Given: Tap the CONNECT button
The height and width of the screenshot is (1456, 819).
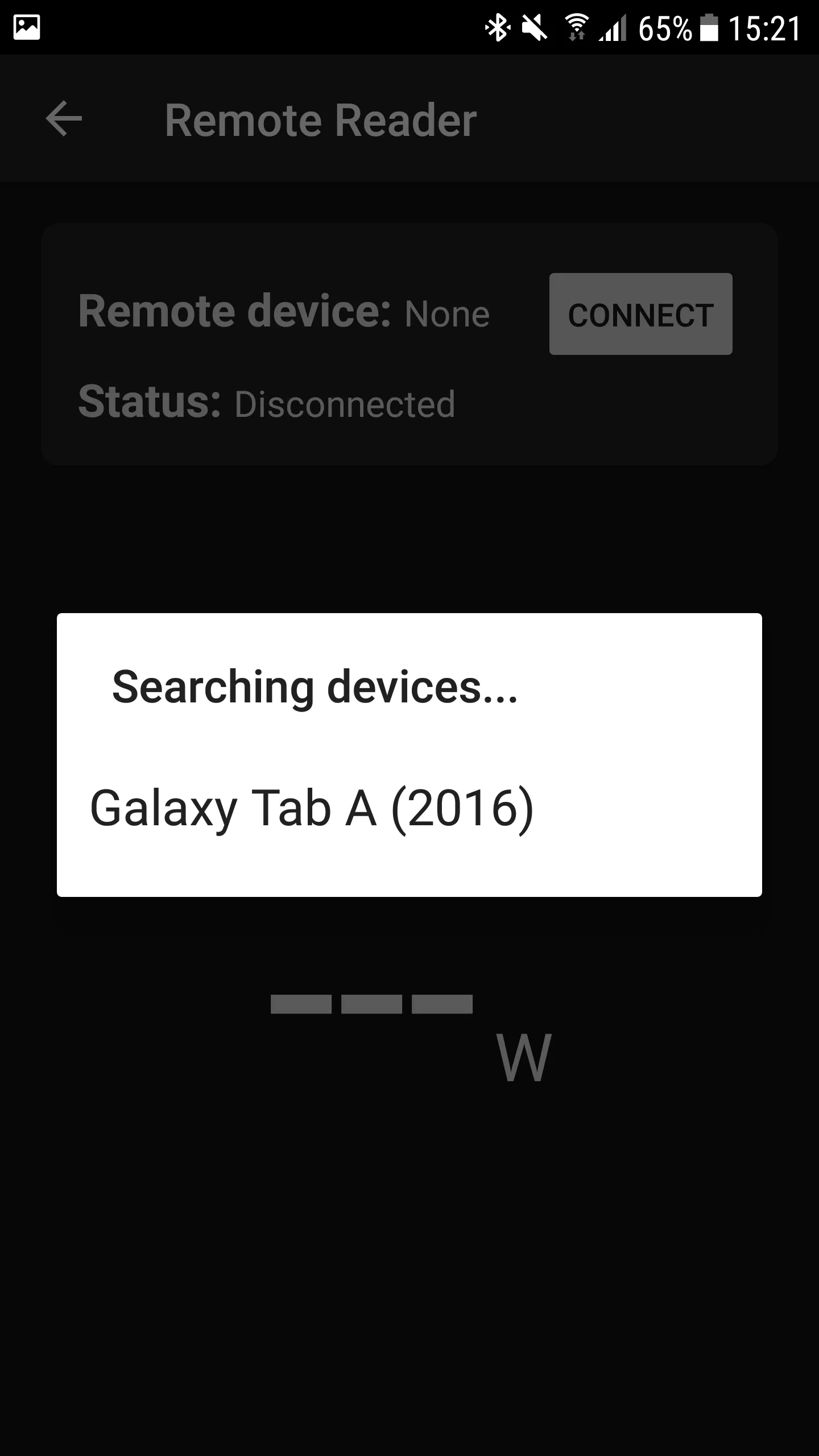Looking at the screenshot, I should (x=640, y=315).
